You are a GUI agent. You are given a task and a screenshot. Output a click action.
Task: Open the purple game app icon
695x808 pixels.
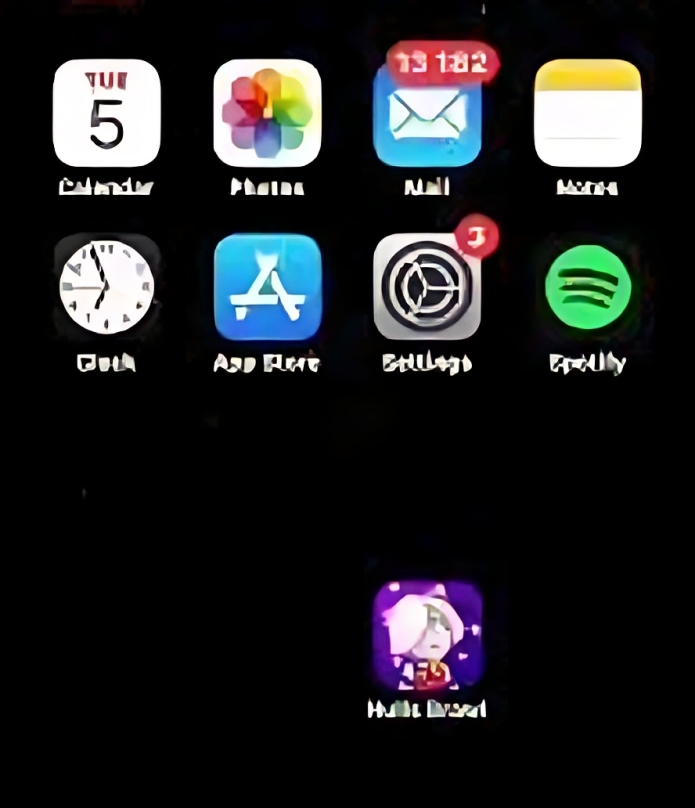tap(427, 636)
